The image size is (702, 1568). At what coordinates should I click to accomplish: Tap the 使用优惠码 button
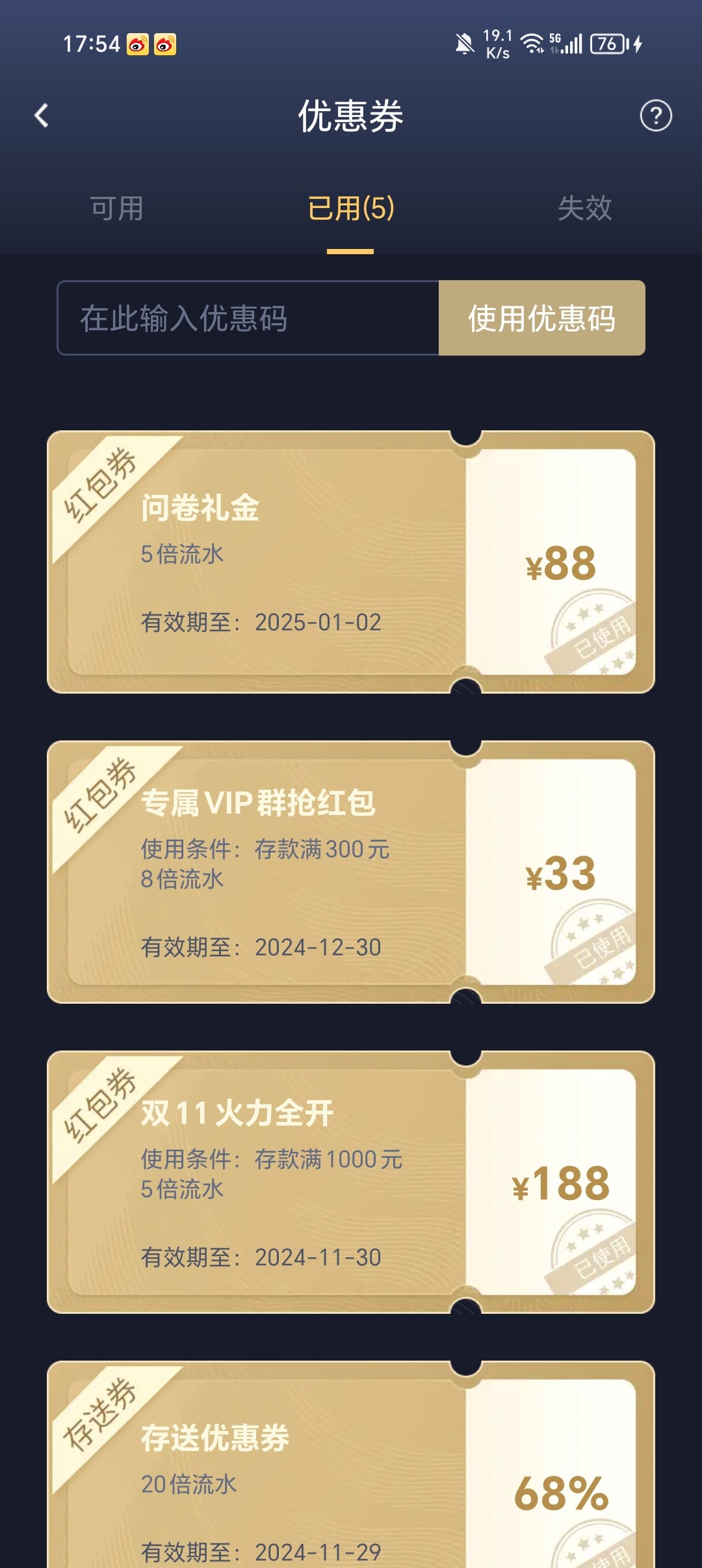point(541,319)
